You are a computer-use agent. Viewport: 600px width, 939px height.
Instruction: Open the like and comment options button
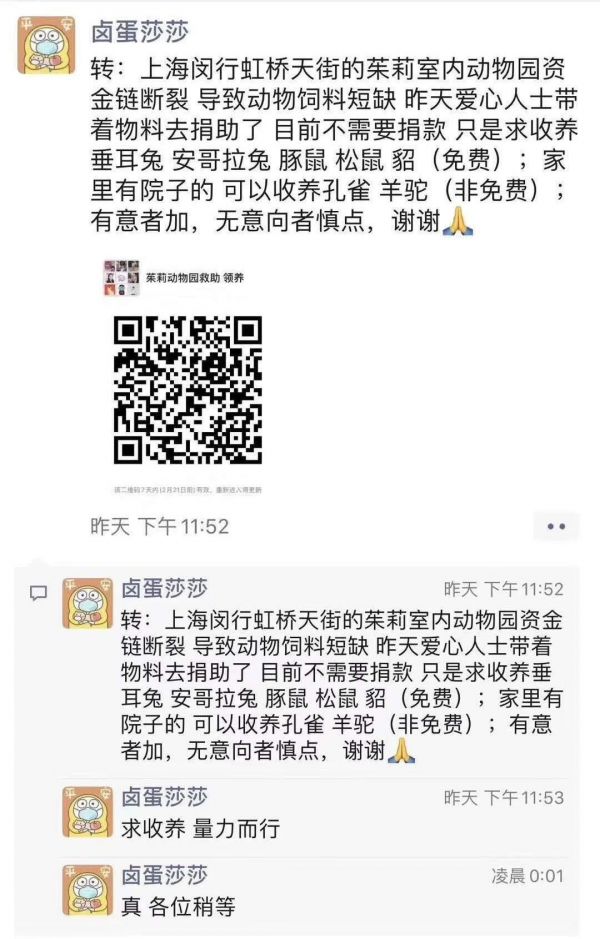tap(556, 526)
